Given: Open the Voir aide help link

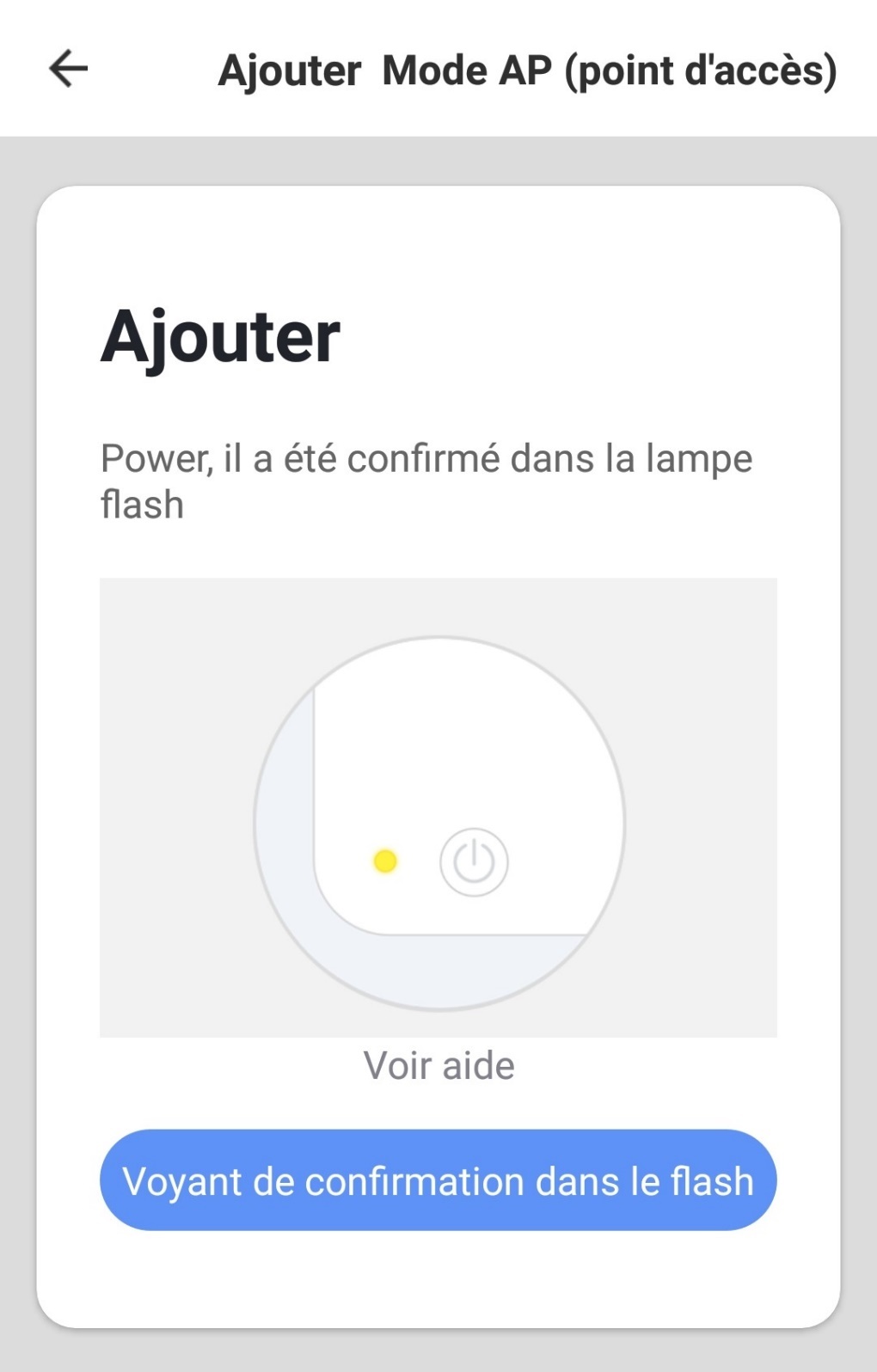Looking at the screenshot, I should tap(438, 1066).
